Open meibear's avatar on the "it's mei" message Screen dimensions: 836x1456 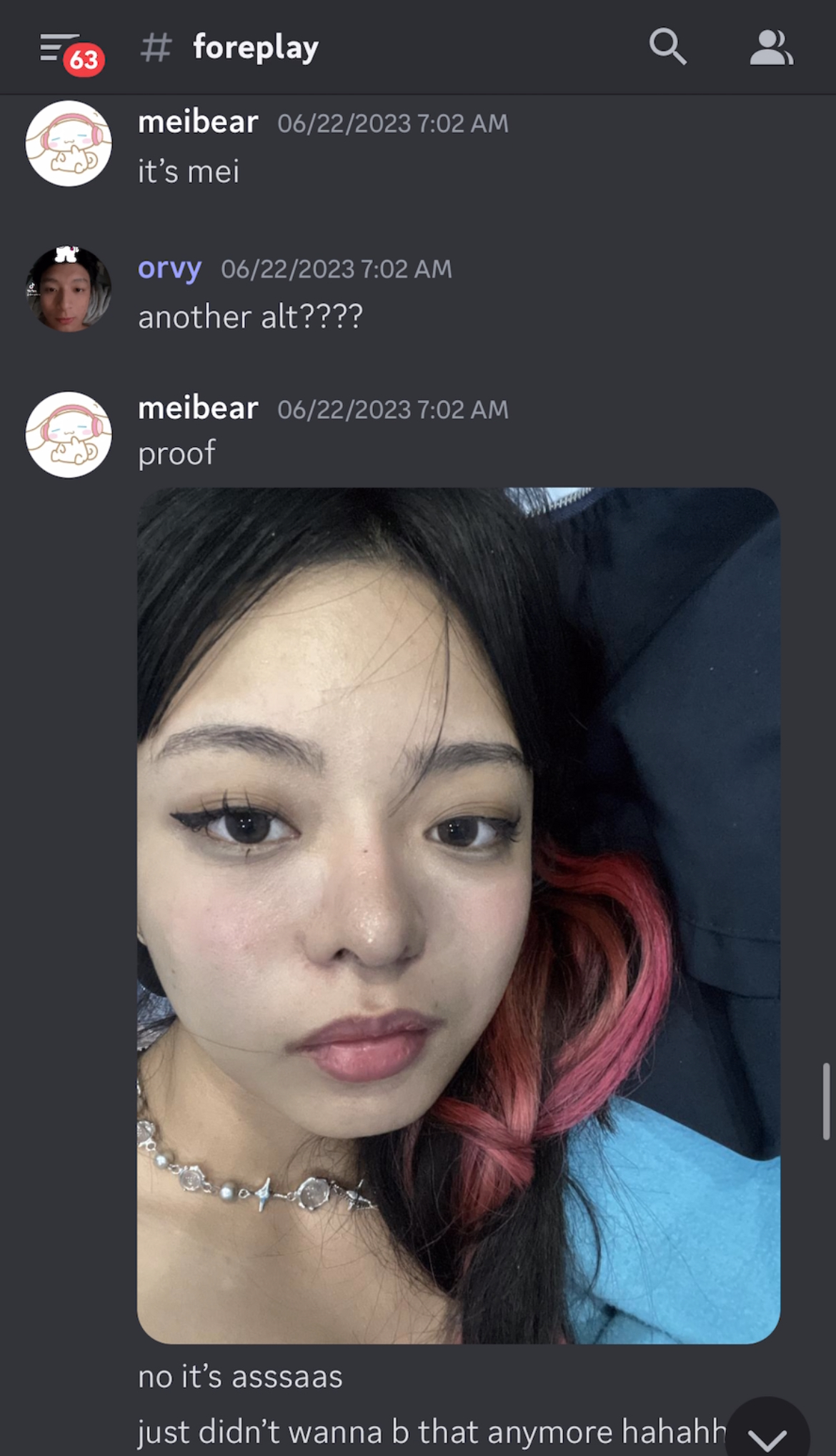pos(69,144)
